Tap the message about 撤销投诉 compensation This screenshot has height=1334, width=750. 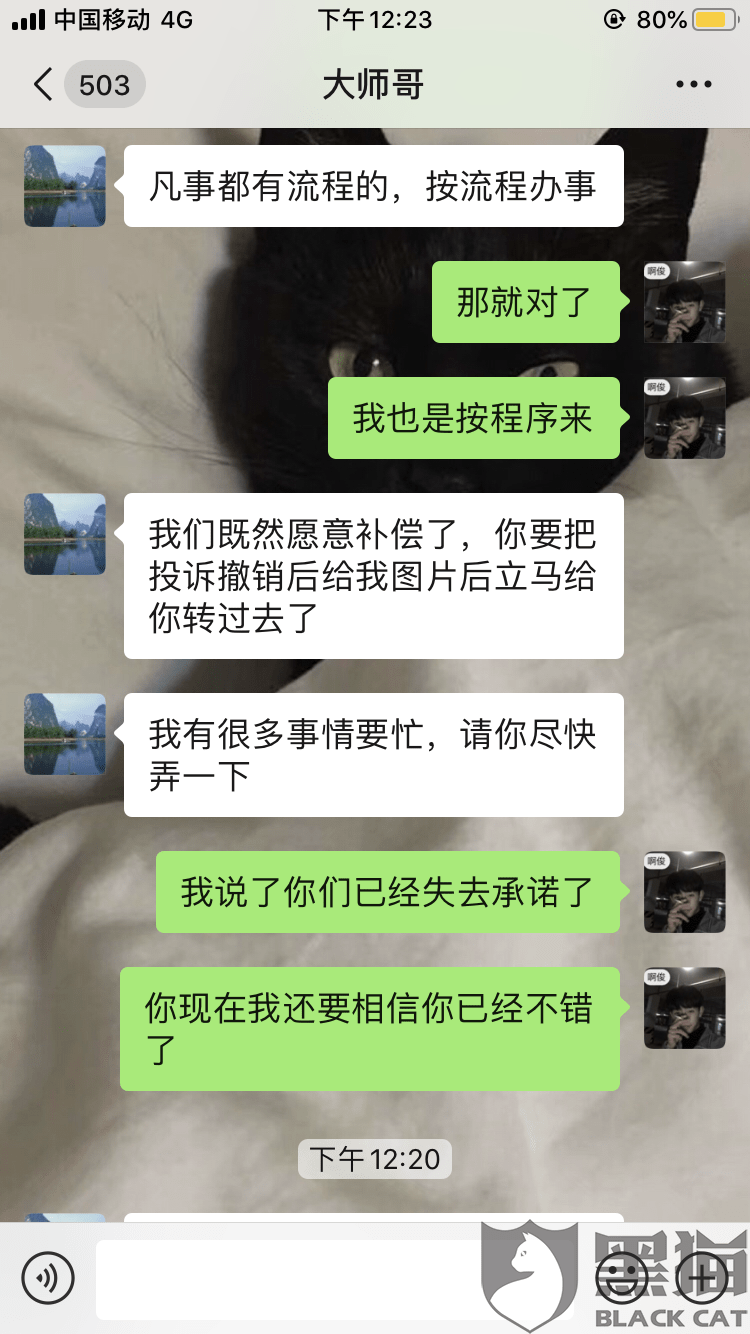(374, 575)
